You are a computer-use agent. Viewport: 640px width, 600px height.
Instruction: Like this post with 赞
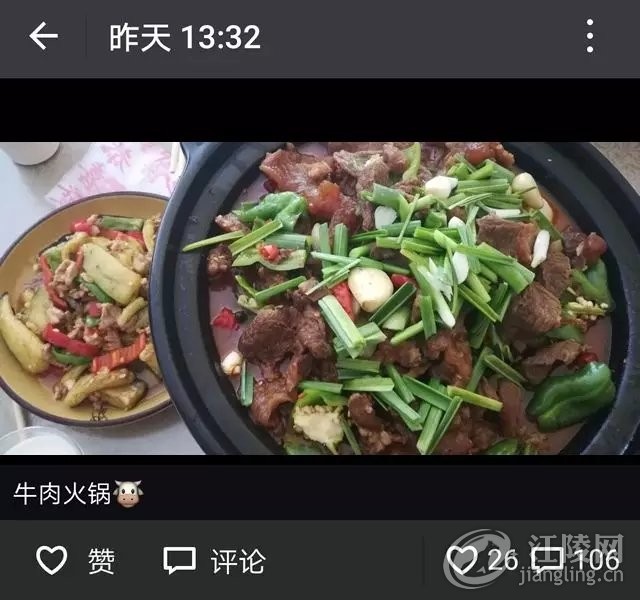(75, 560)
